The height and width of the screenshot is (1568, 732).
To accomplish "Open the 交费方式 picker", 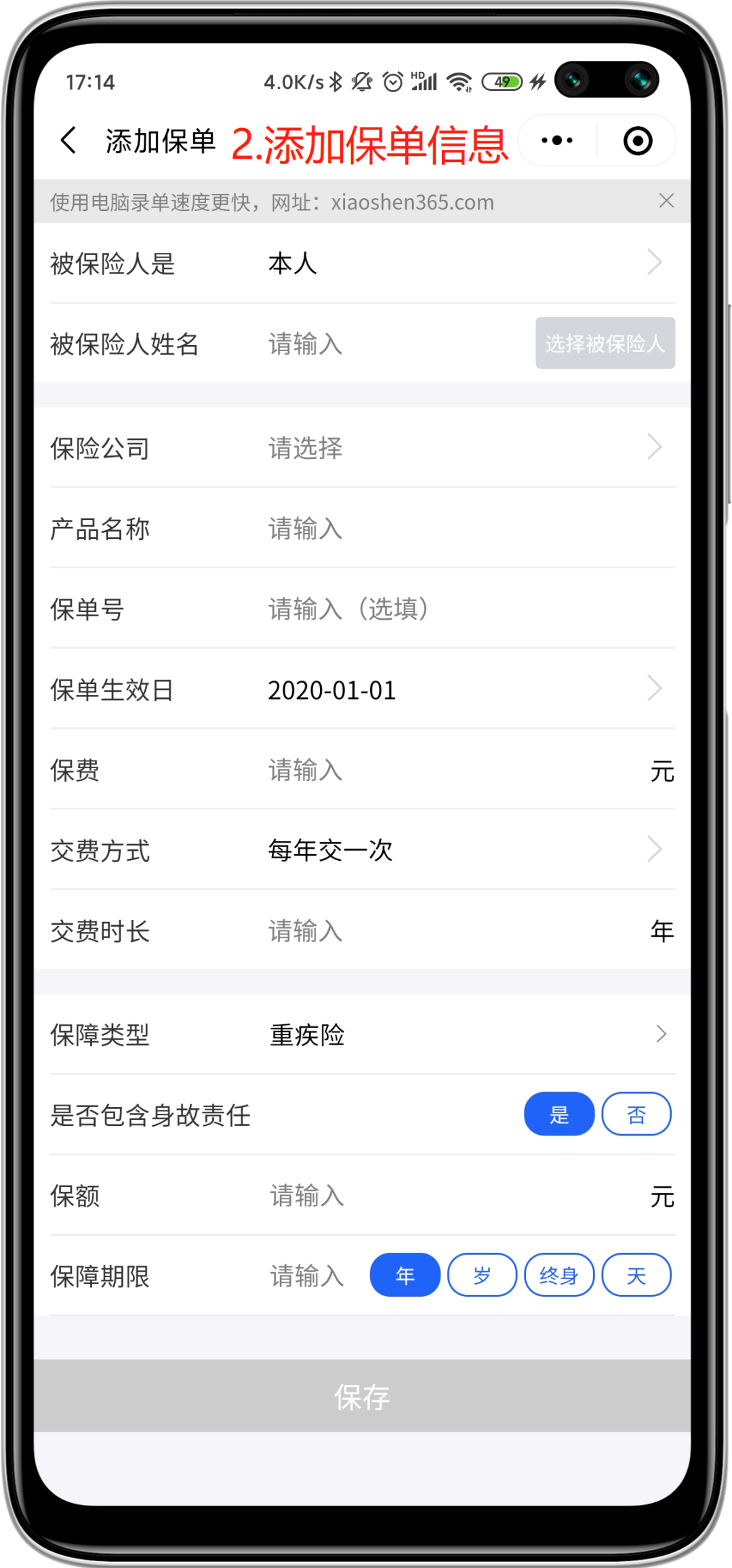I will pos(461,850).
